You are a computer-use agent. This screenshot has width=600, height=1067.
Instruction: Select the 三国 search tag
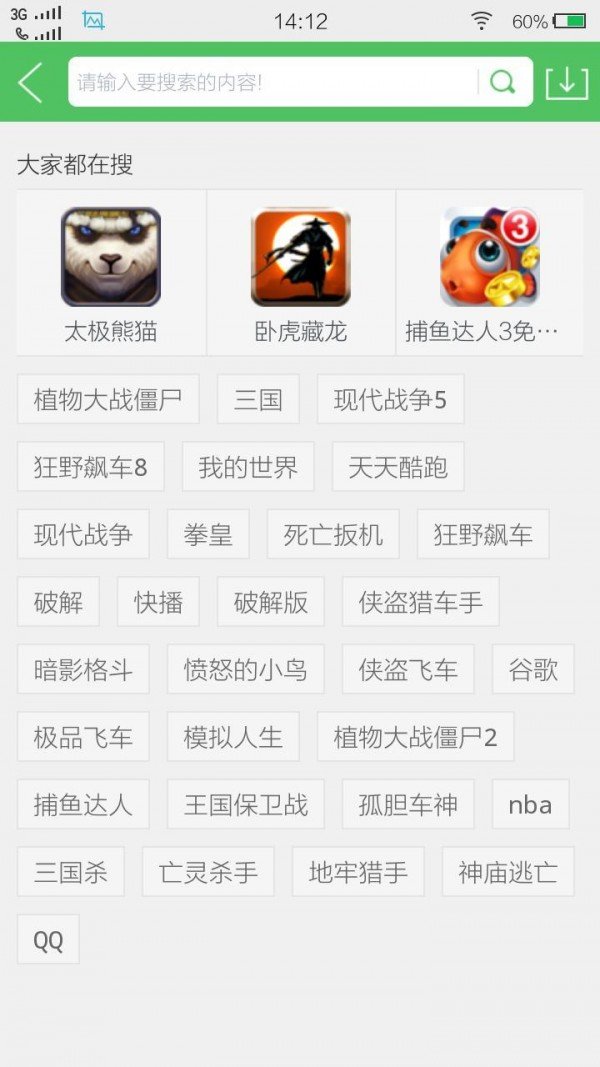pyautogui.click(x=258, y=399)
